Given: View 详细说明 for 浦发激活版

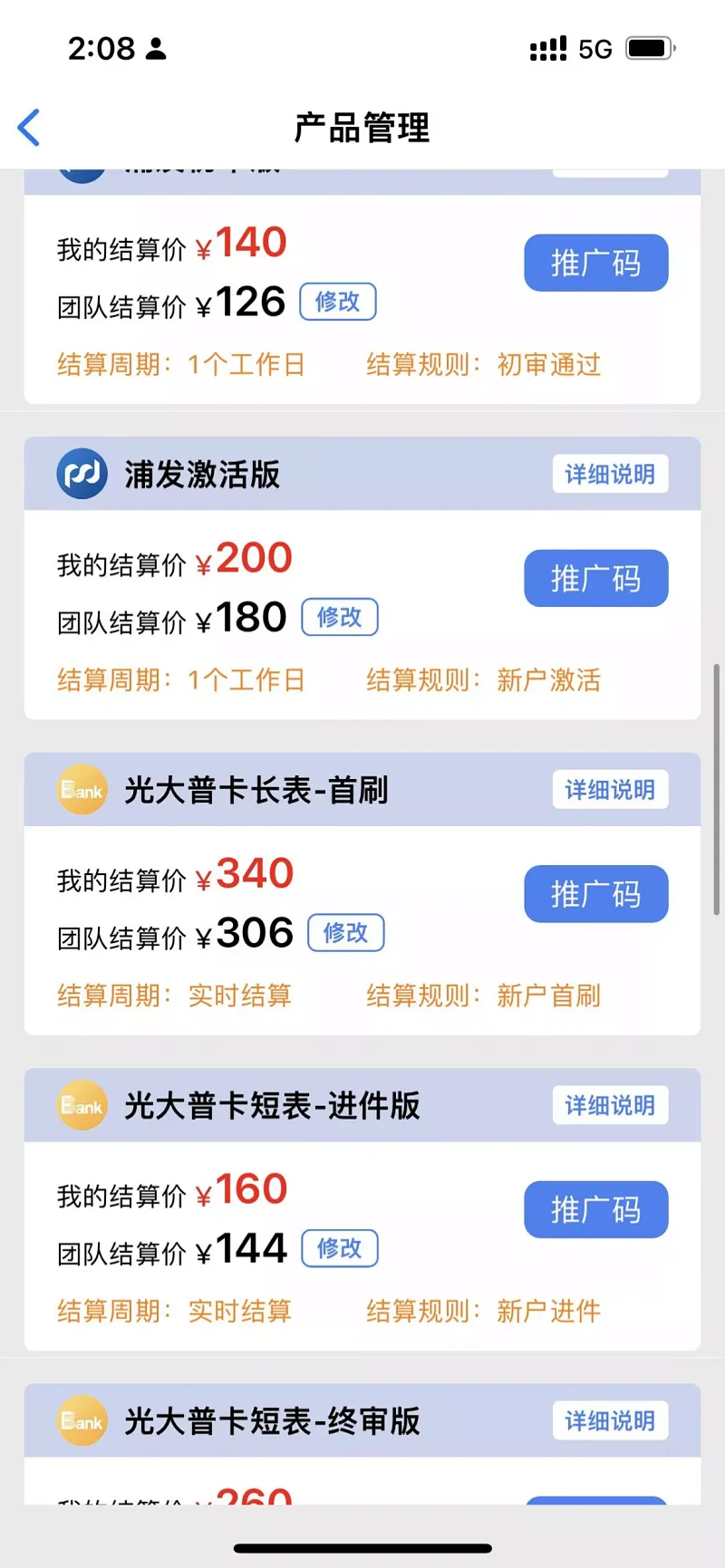Looking at the screenshot, I should tap(610, 474).
